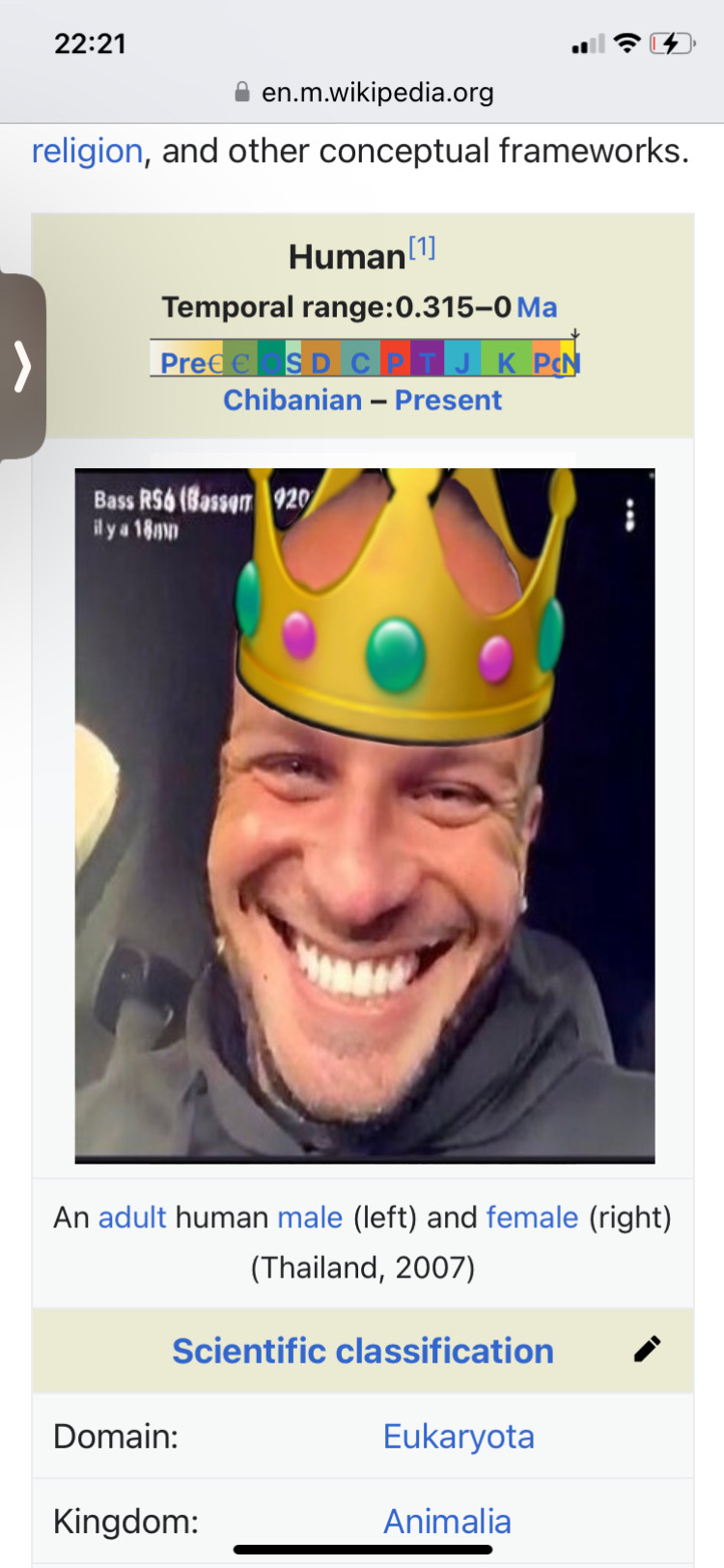Open reference [1] next to Human
The image size is (724, 1568).
(x=422, y=248)
